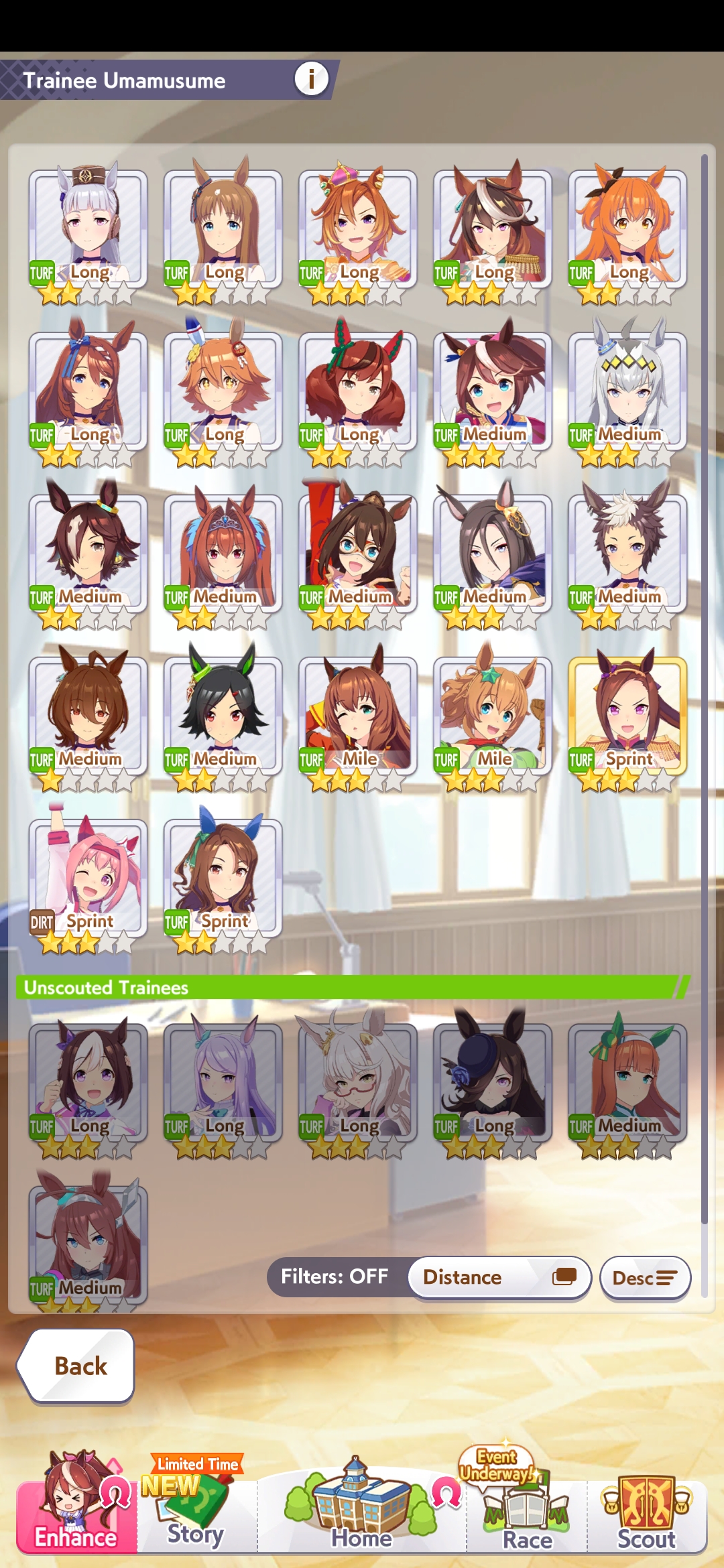
Task: Open the Filters: OFF button
Action: click(x=334, y=1277)
